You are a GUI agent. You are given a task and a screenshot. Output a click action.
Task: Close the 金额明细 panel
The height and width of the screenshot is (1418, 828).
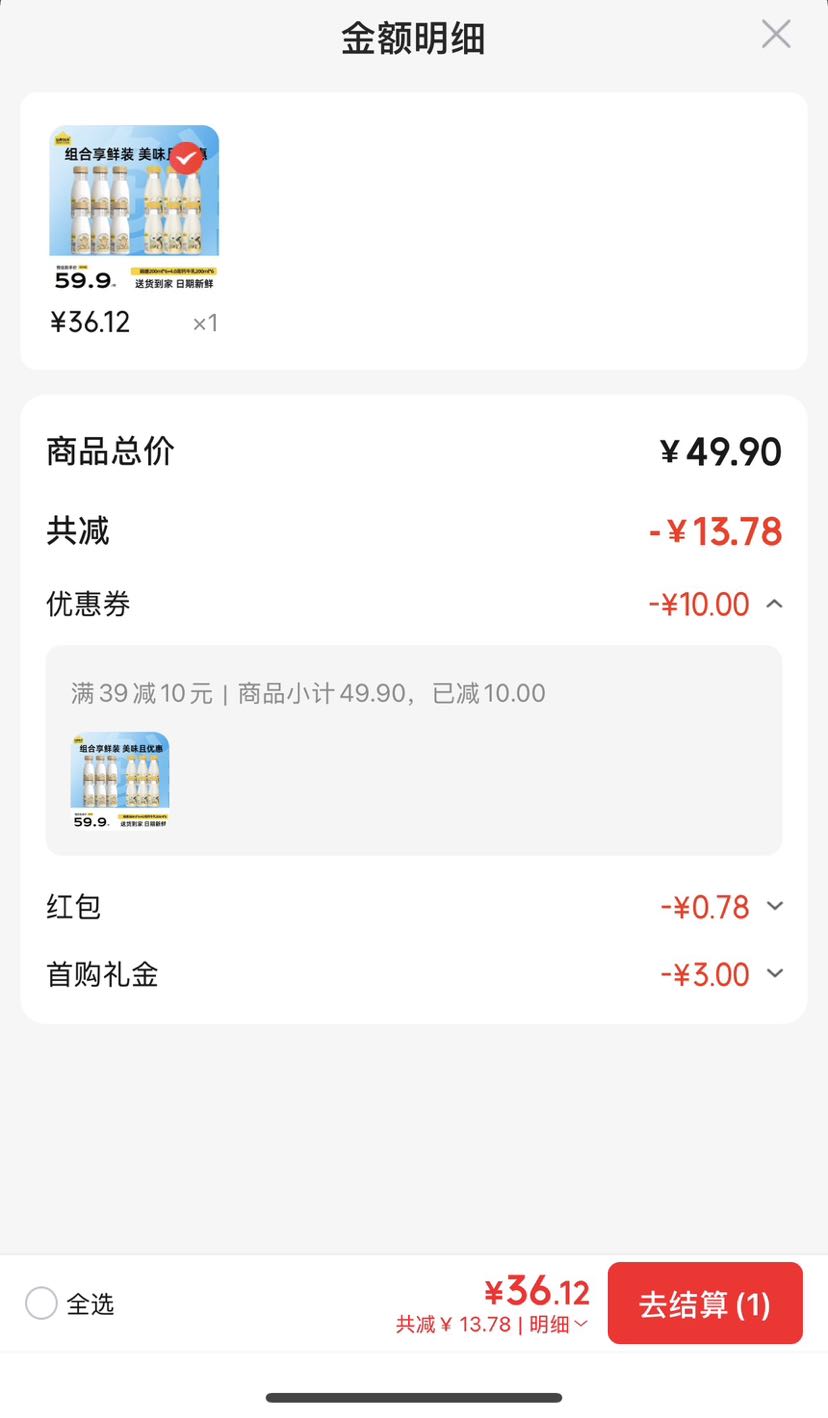[x=776, y=35]
